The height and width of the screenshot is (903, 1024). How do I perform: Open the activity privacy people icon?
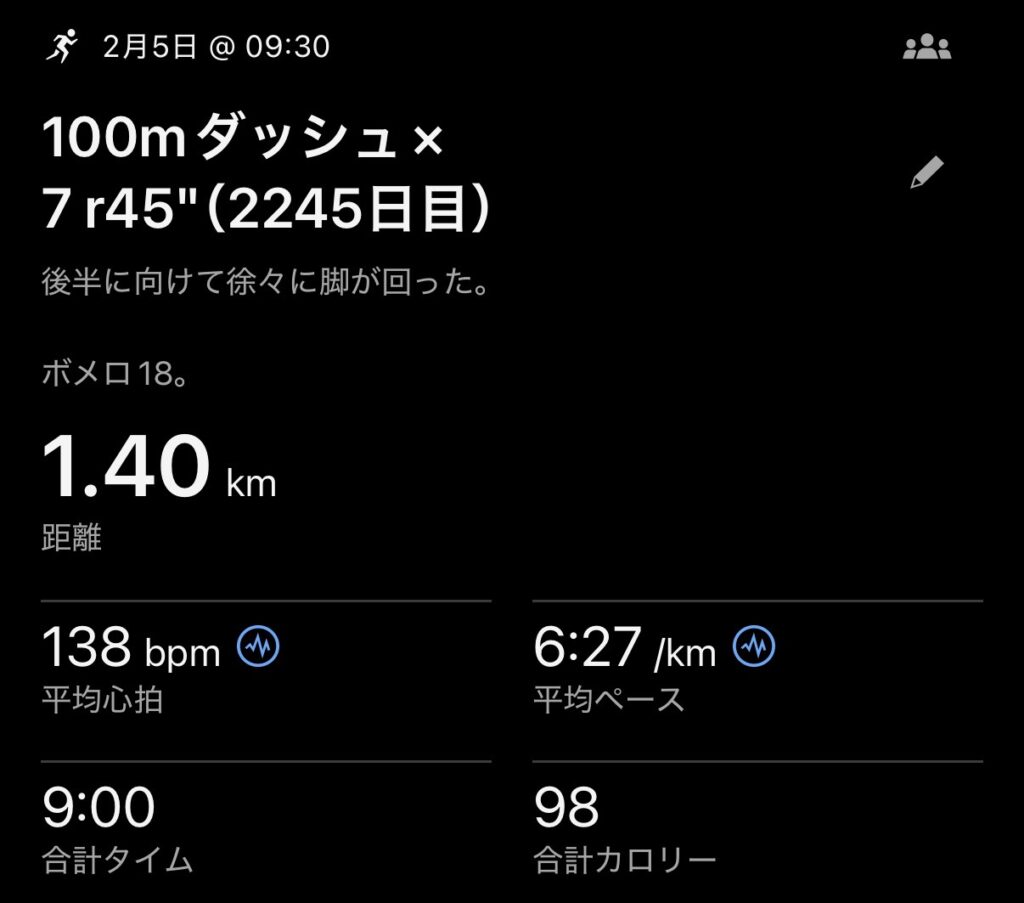click(927, 47)
